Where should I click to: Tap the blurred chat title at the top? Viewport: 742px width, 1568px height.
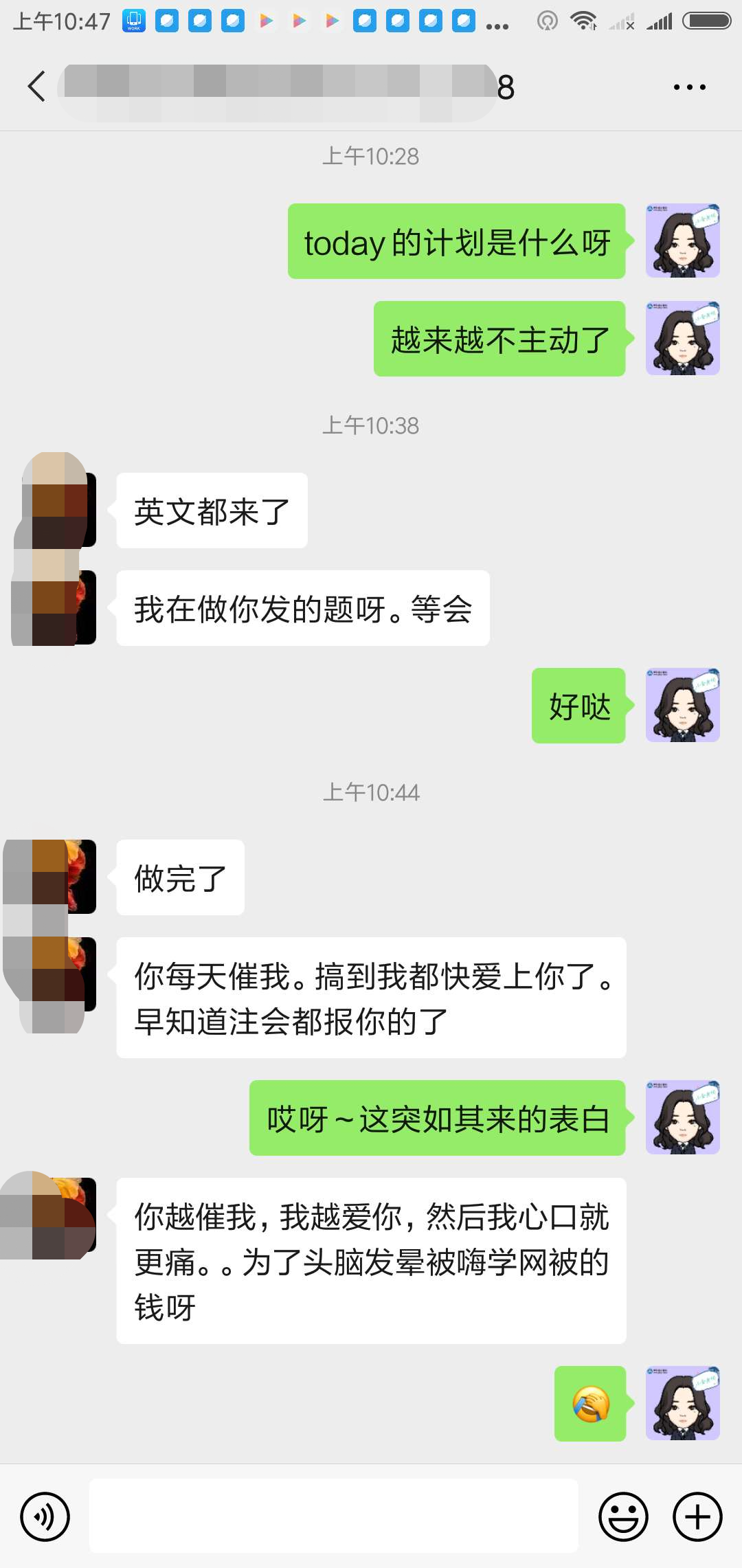pos(275,86)
